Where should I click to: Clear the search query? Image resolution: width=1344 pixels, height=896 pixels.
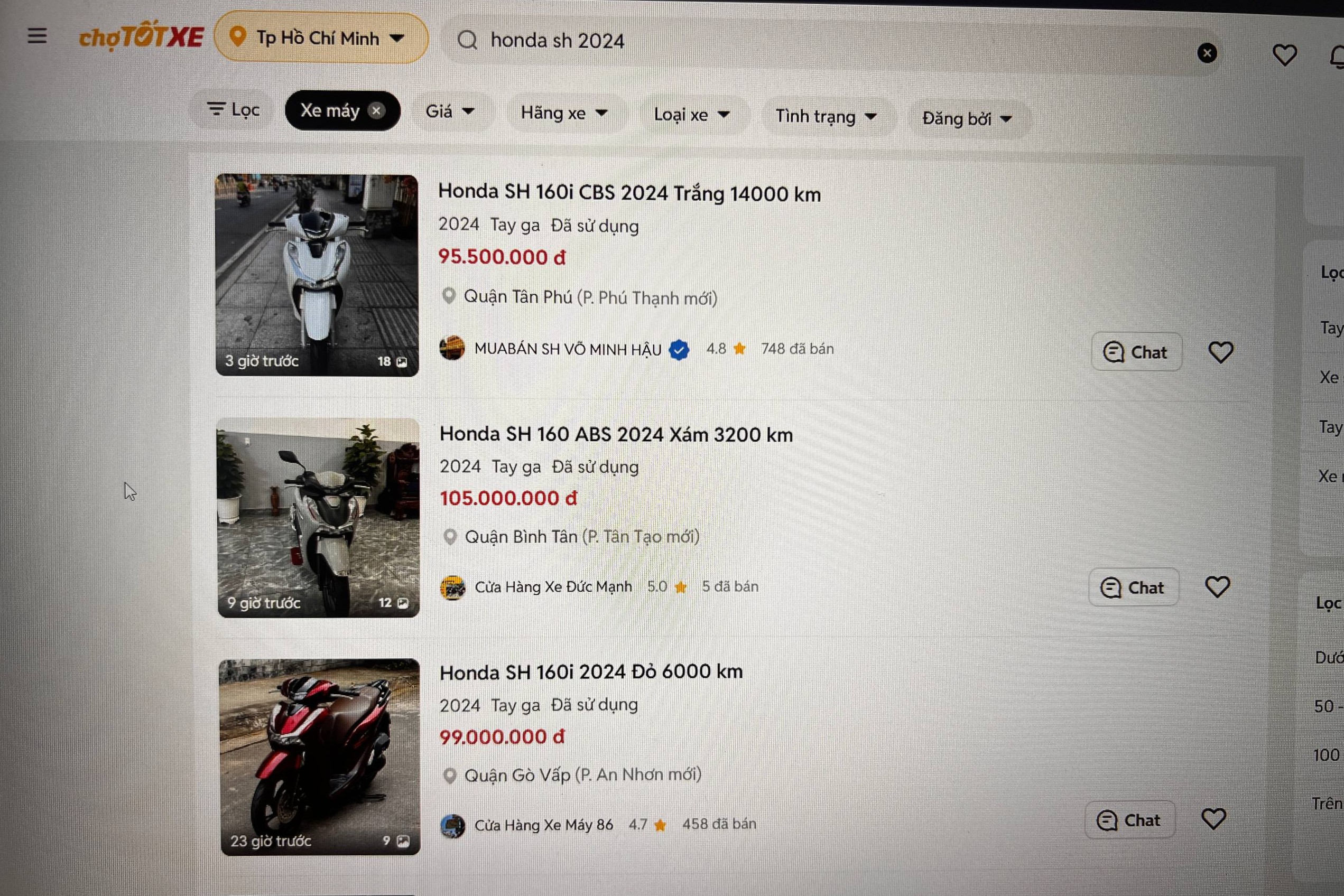(1207, 54)
